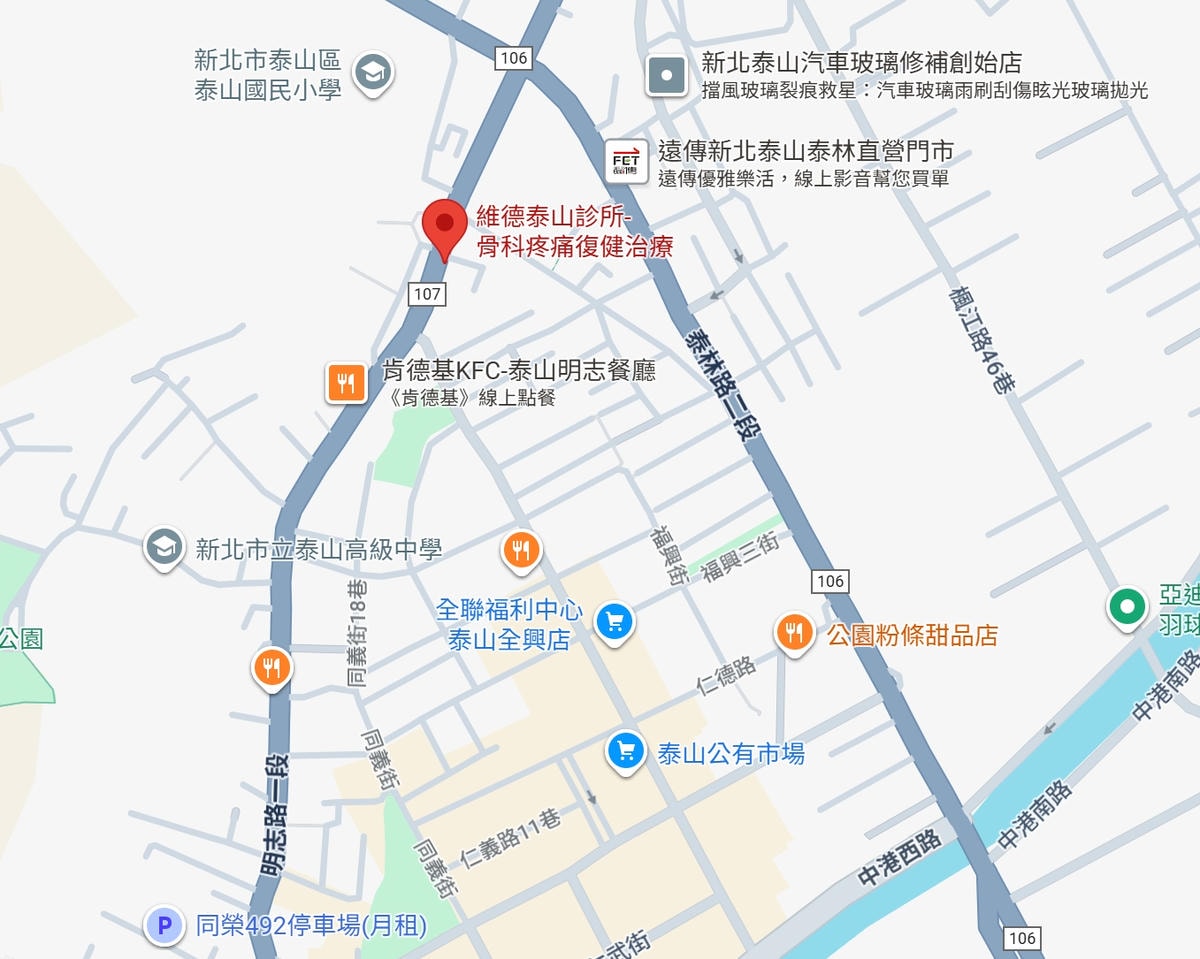The image size is (1200, 959).
Task: Open the 遠傳新北泰山泰林直營門市 store marker
Action: [626, 160]
